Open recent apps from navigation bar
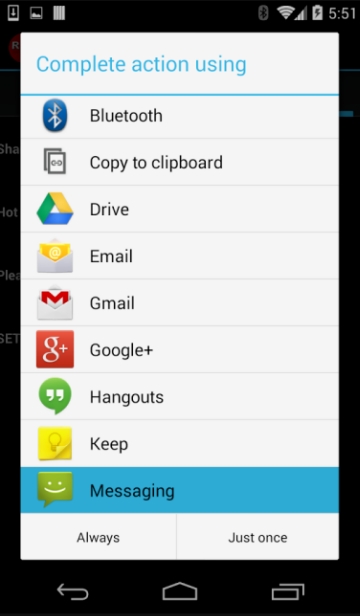Image resolution: width=360 pixels, height=616 pixels. (288, 592)
